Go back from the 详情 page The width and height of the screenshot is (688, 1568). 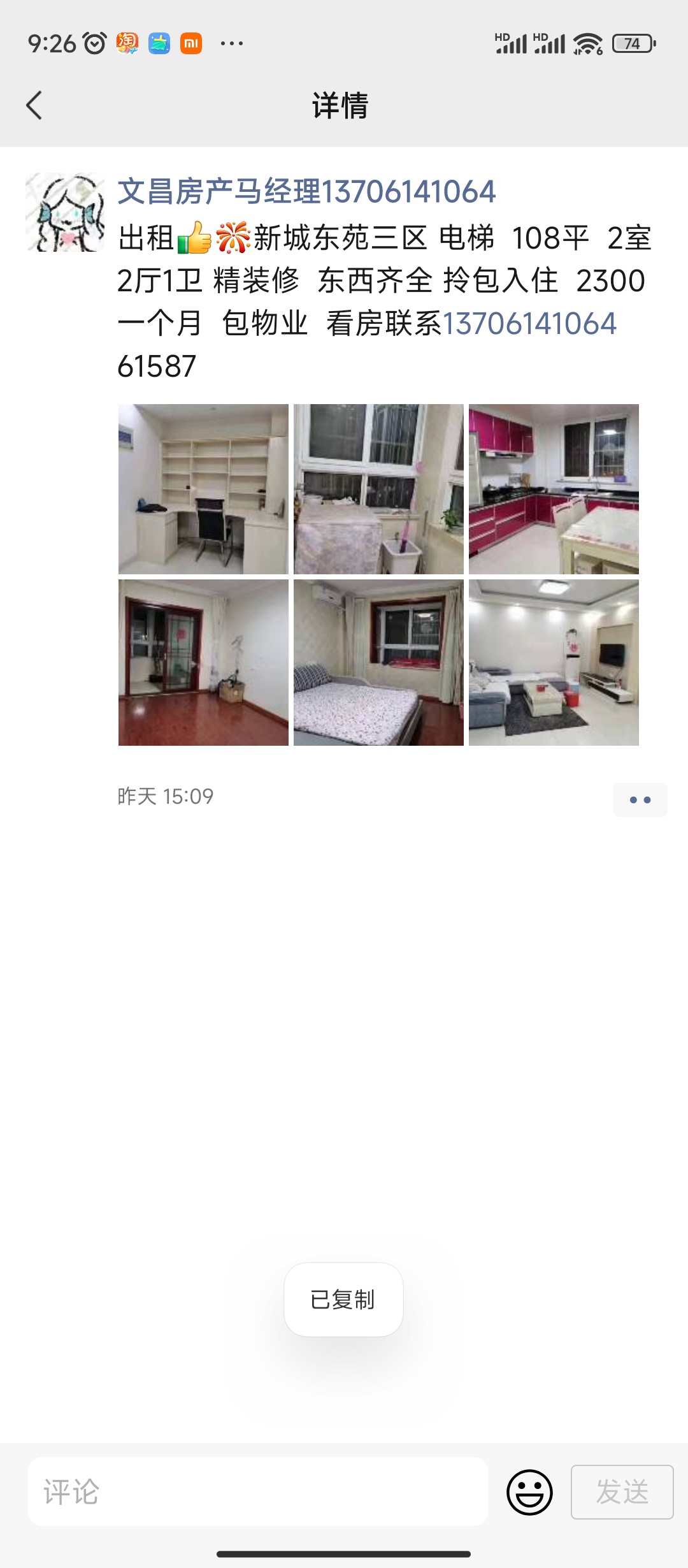click(x=34, y=105)
